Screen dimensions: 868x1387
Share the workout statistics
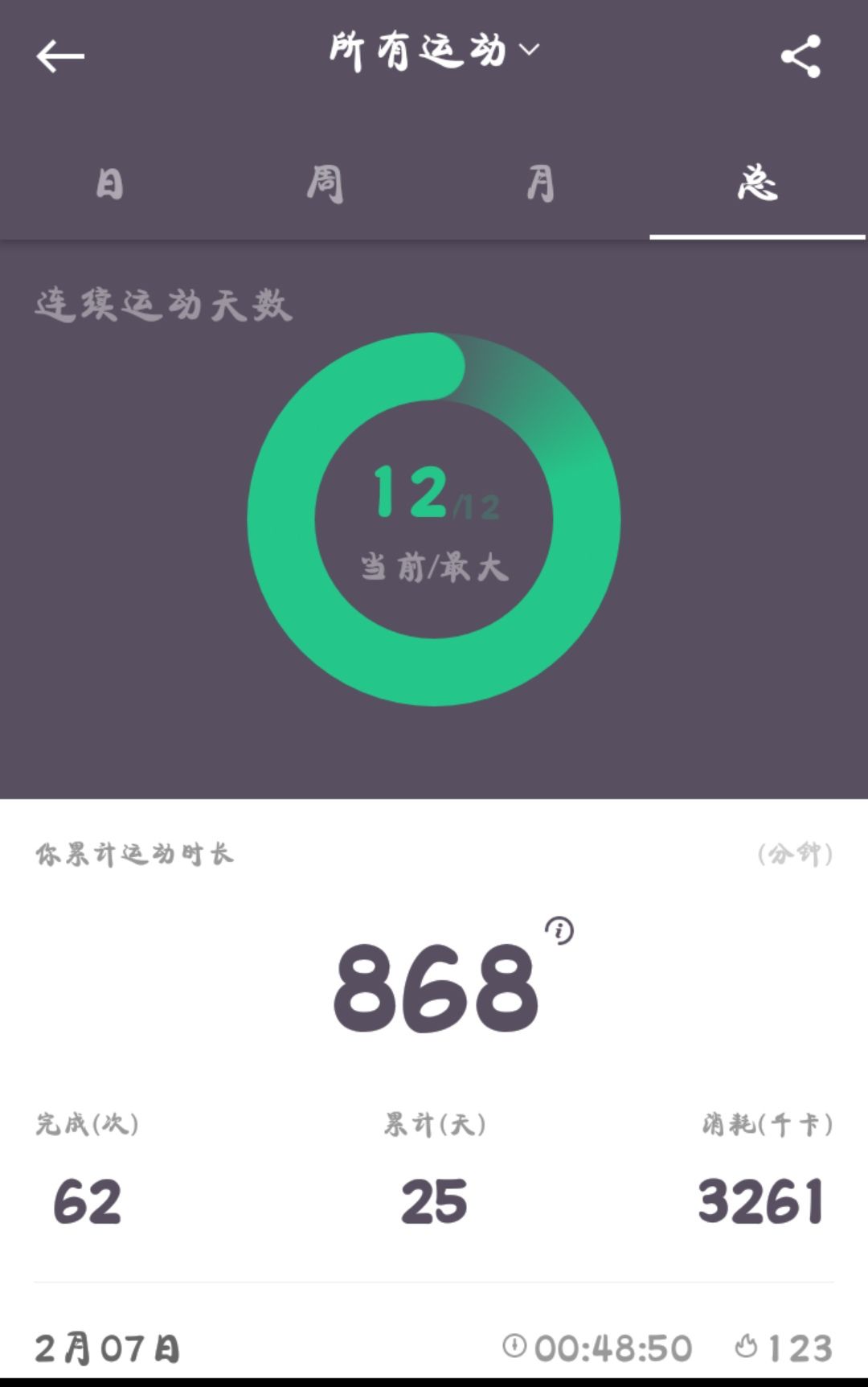point(800,56)
